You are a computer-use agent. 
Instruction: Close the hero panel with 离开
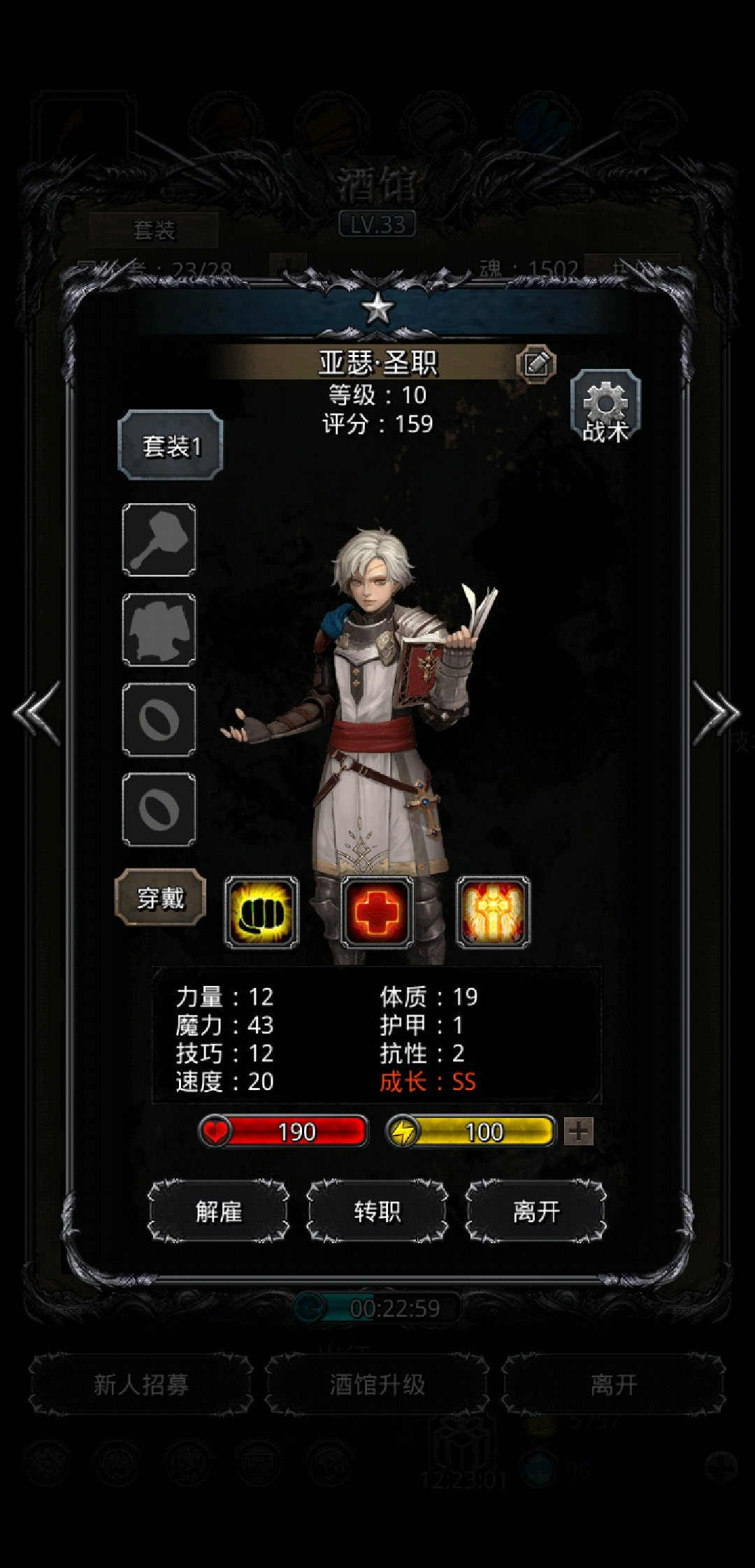(536, 1211)
